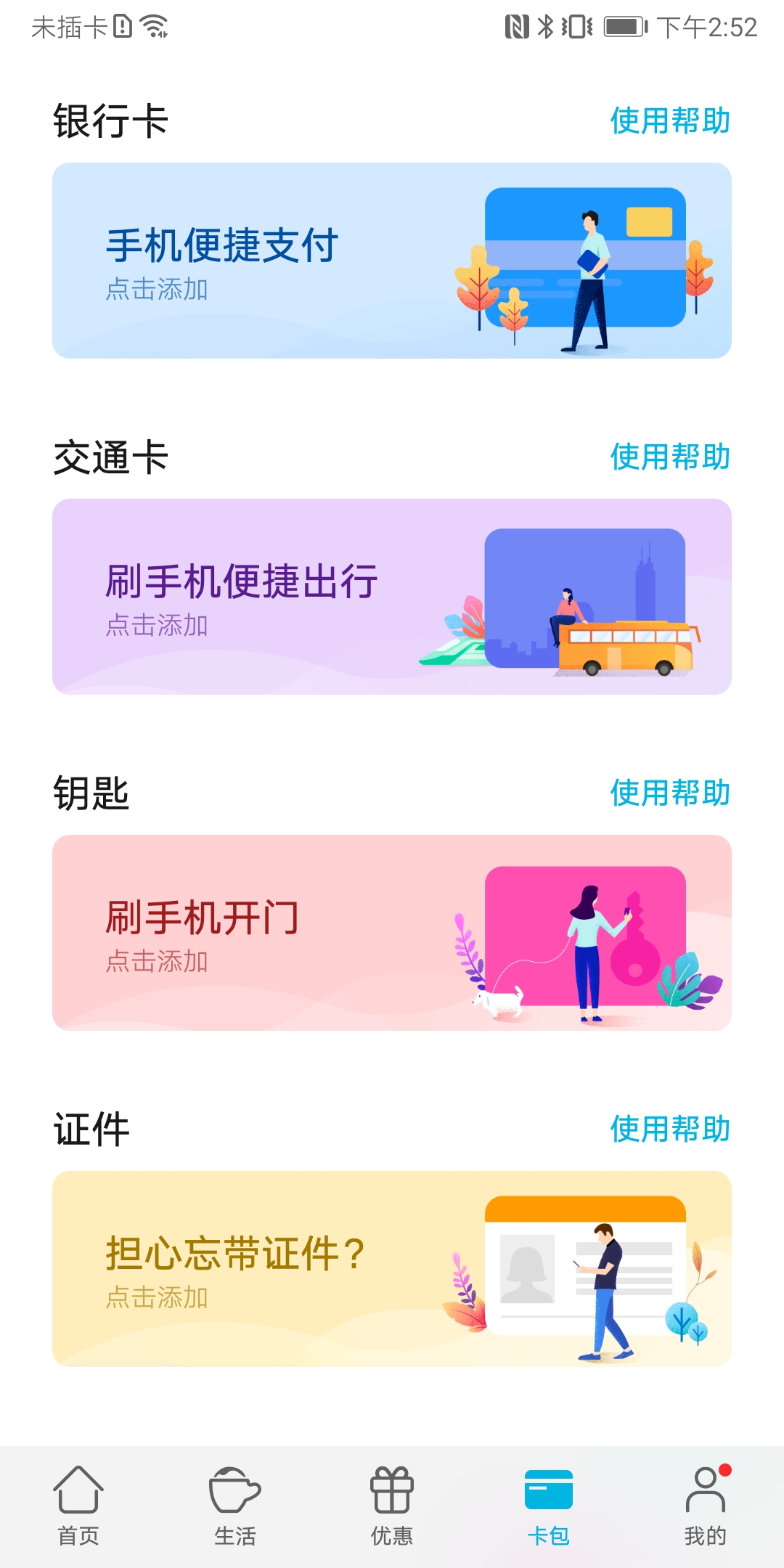This screenshot has width=784, height=1568.
Task: Open the 我的 tab
Action: tap(705, 1506)
